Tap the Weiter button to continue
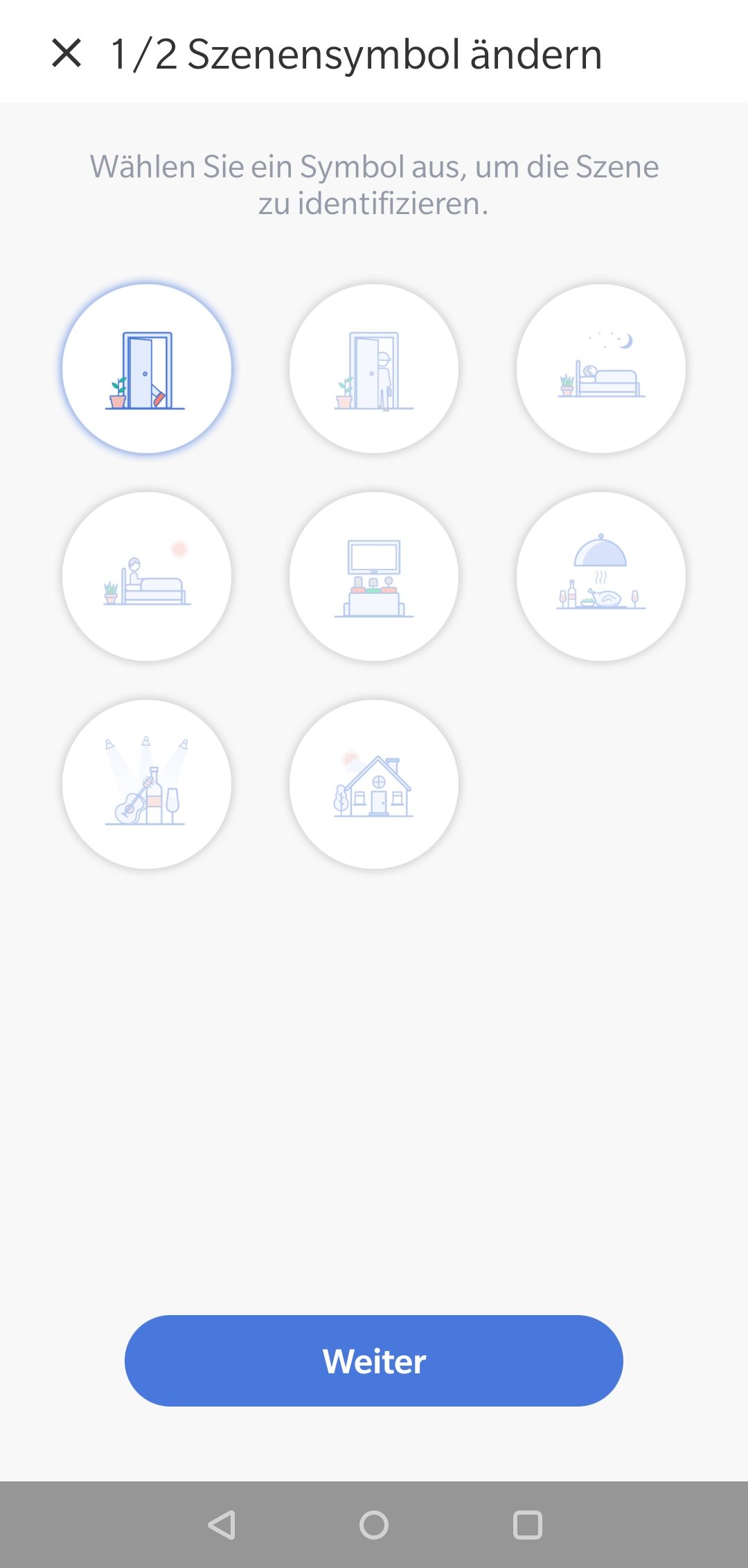Image resolution: width=748 pixels, height=1568 pixels. pos(374,1361)
